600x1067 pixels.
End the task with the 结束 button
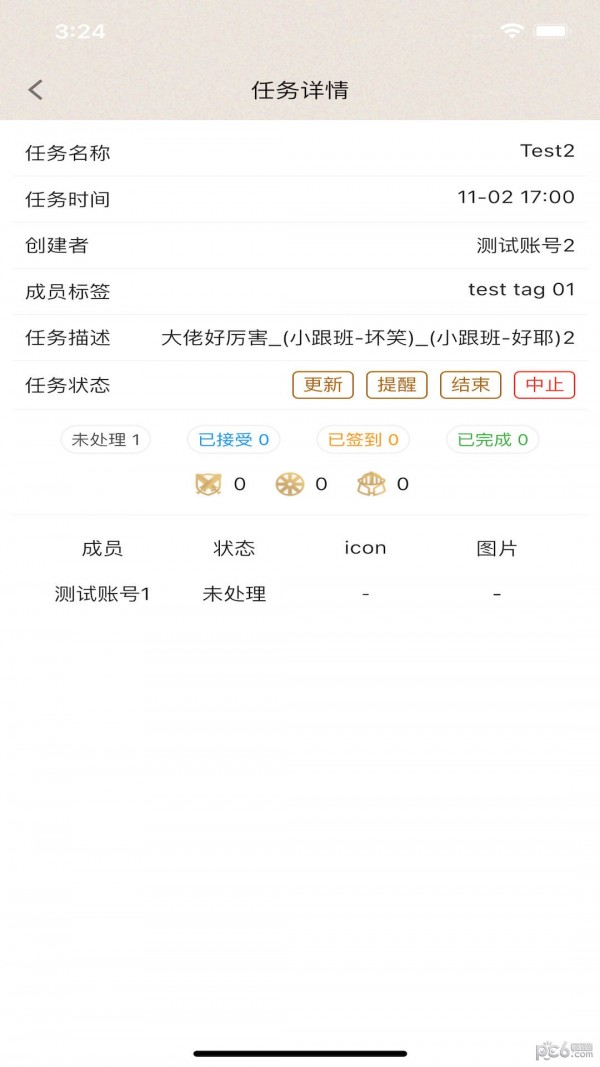point(471,384)
